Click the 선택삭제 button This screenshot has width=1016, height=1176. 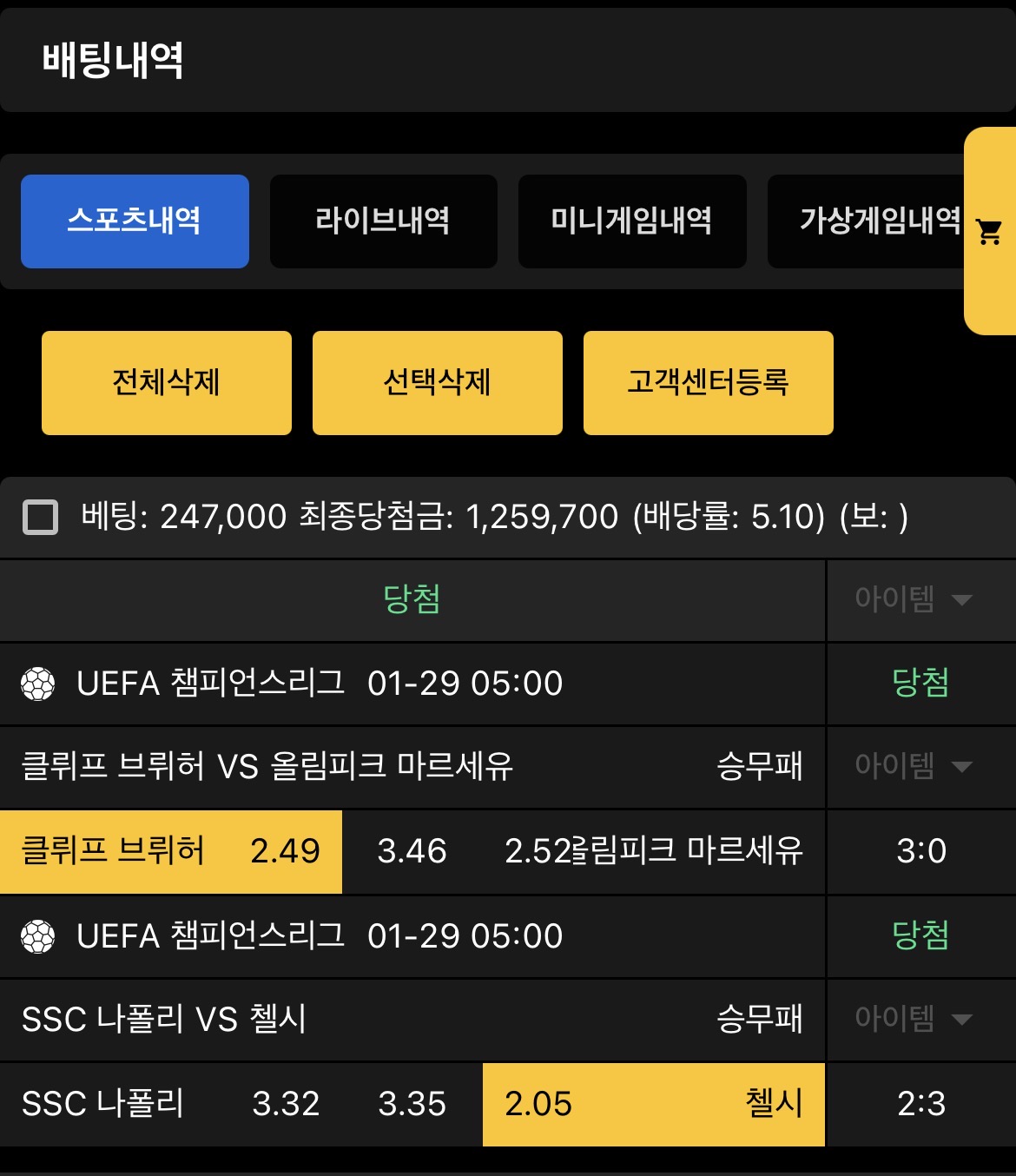(x=438, y=382)
